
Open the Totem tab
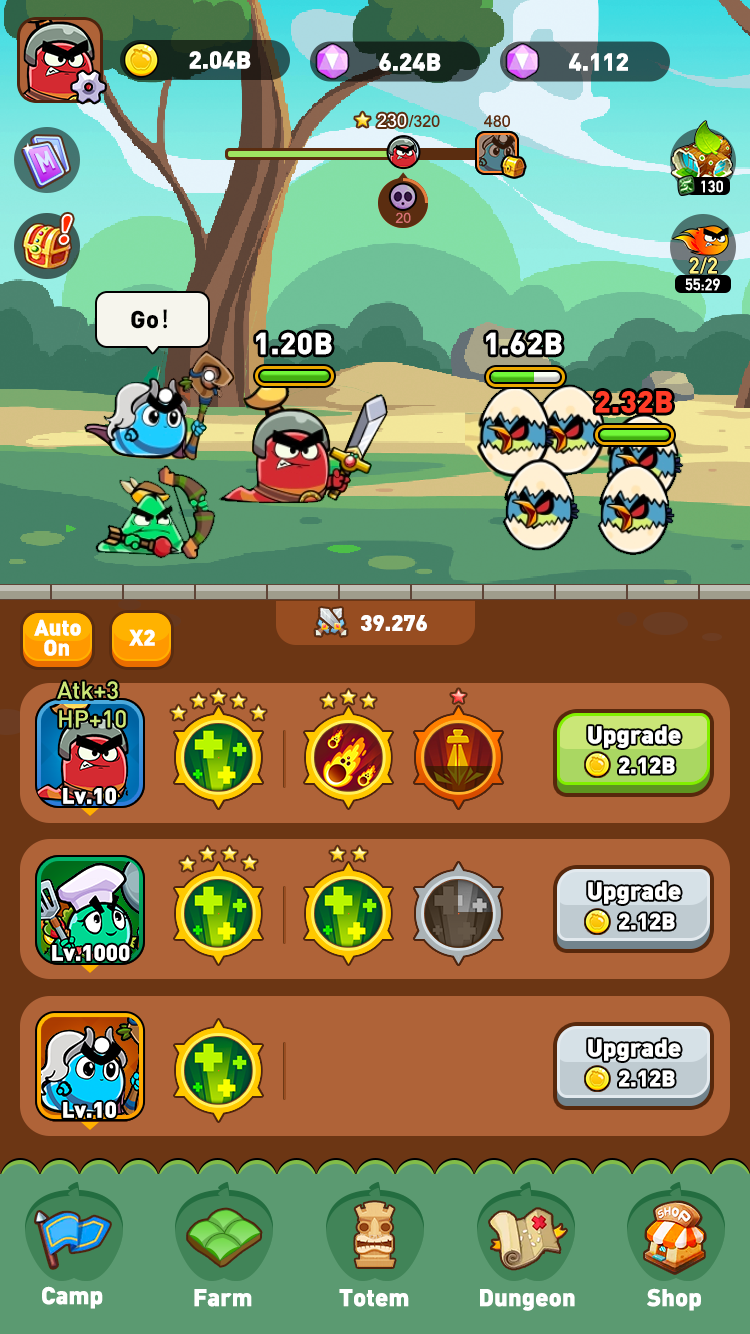tap(374, 1250)
